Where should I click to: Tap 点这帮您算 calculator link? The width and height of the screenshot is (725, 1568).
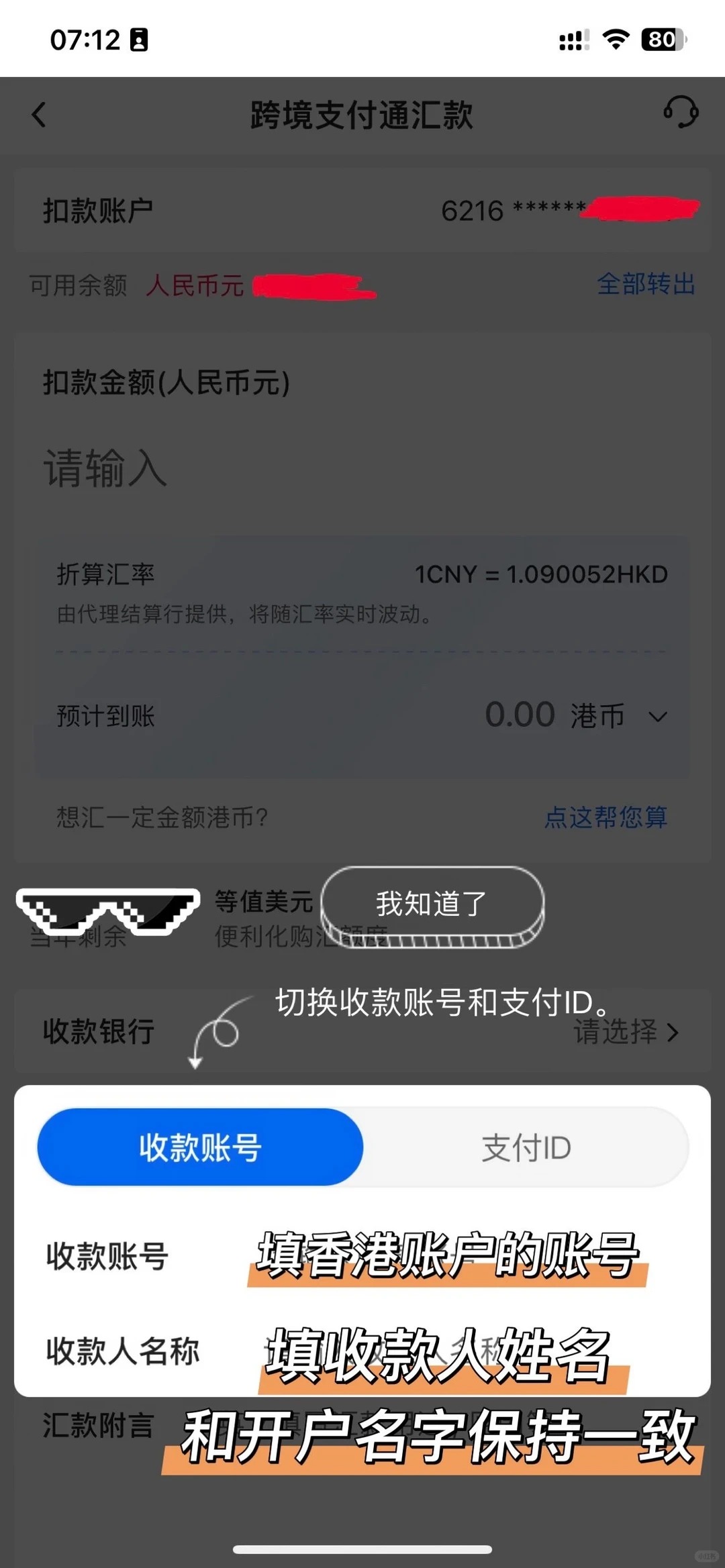tap(606, 817)
